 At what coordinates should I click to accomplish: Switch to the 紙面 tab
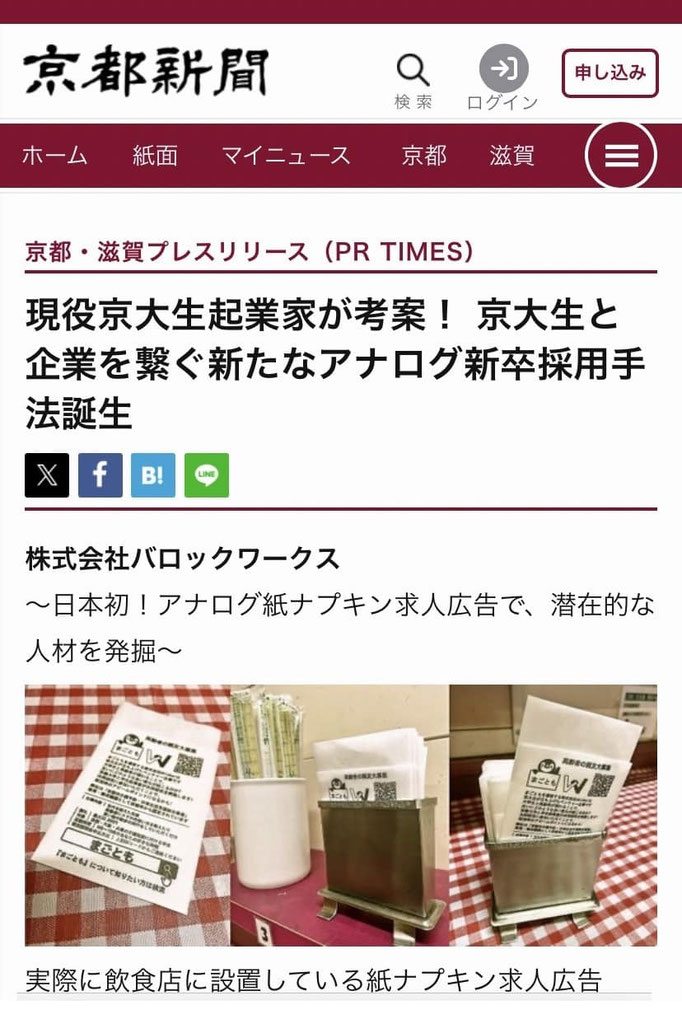155,156
